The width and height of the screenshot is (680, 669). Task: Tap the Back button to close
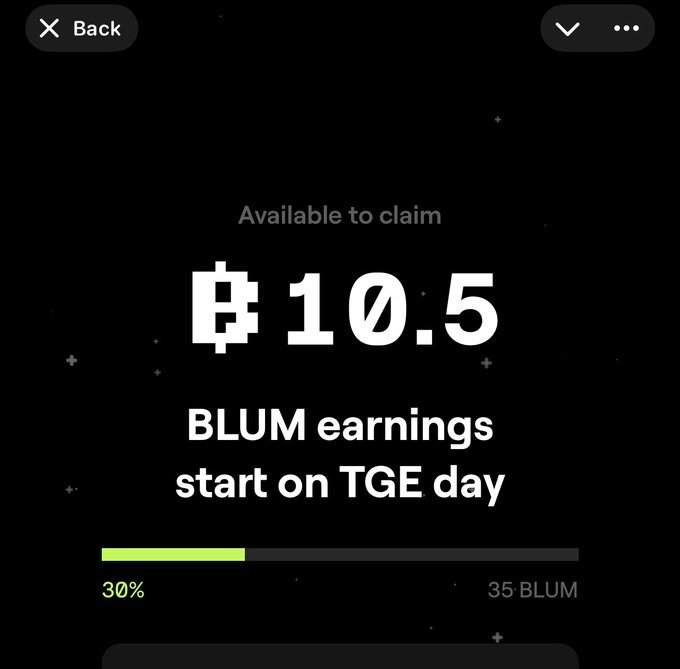click(x=81, y=28)
